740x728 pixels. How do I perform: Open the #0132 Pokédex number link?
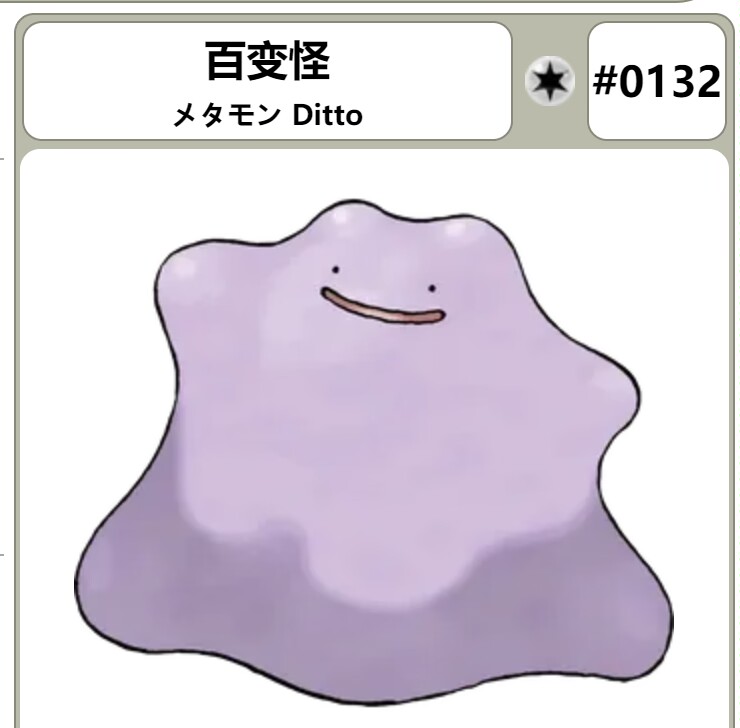(656, 81)
